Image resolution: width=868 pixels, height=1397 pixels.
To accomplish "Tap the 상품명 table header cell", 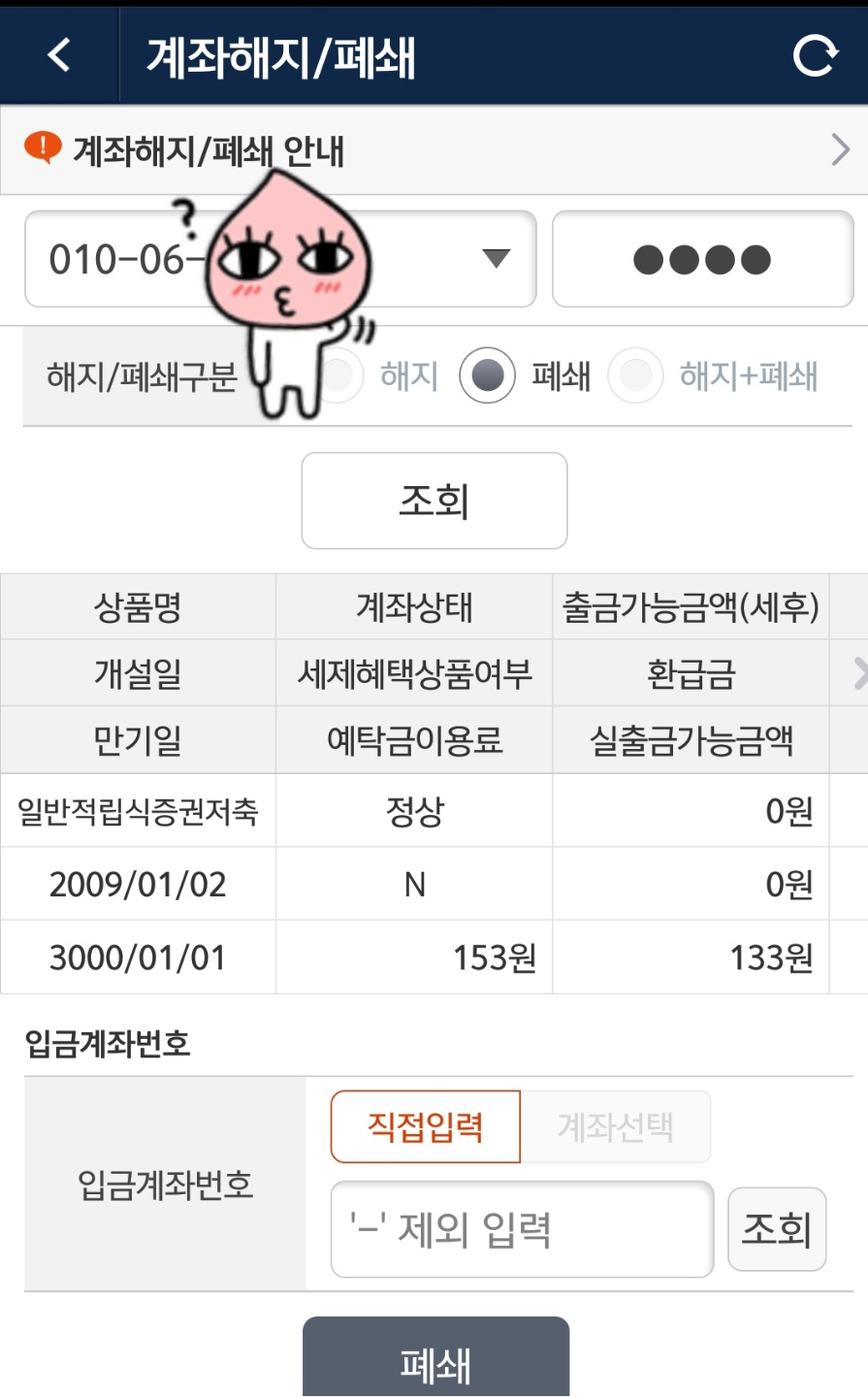I will pyautogui.click(x=137, y=605).
